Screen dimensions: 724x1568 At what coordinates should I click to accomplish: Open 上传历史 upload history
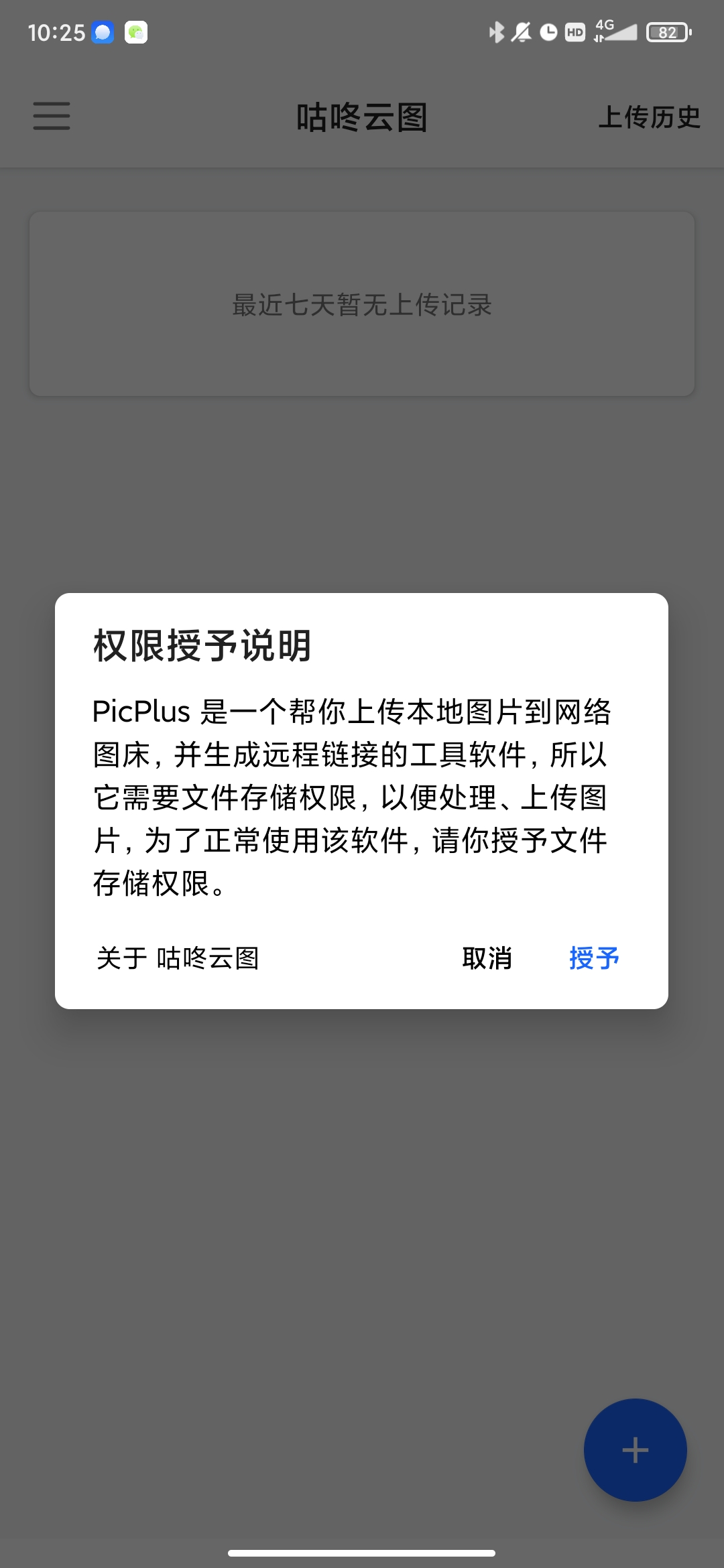tap(648, 117)
